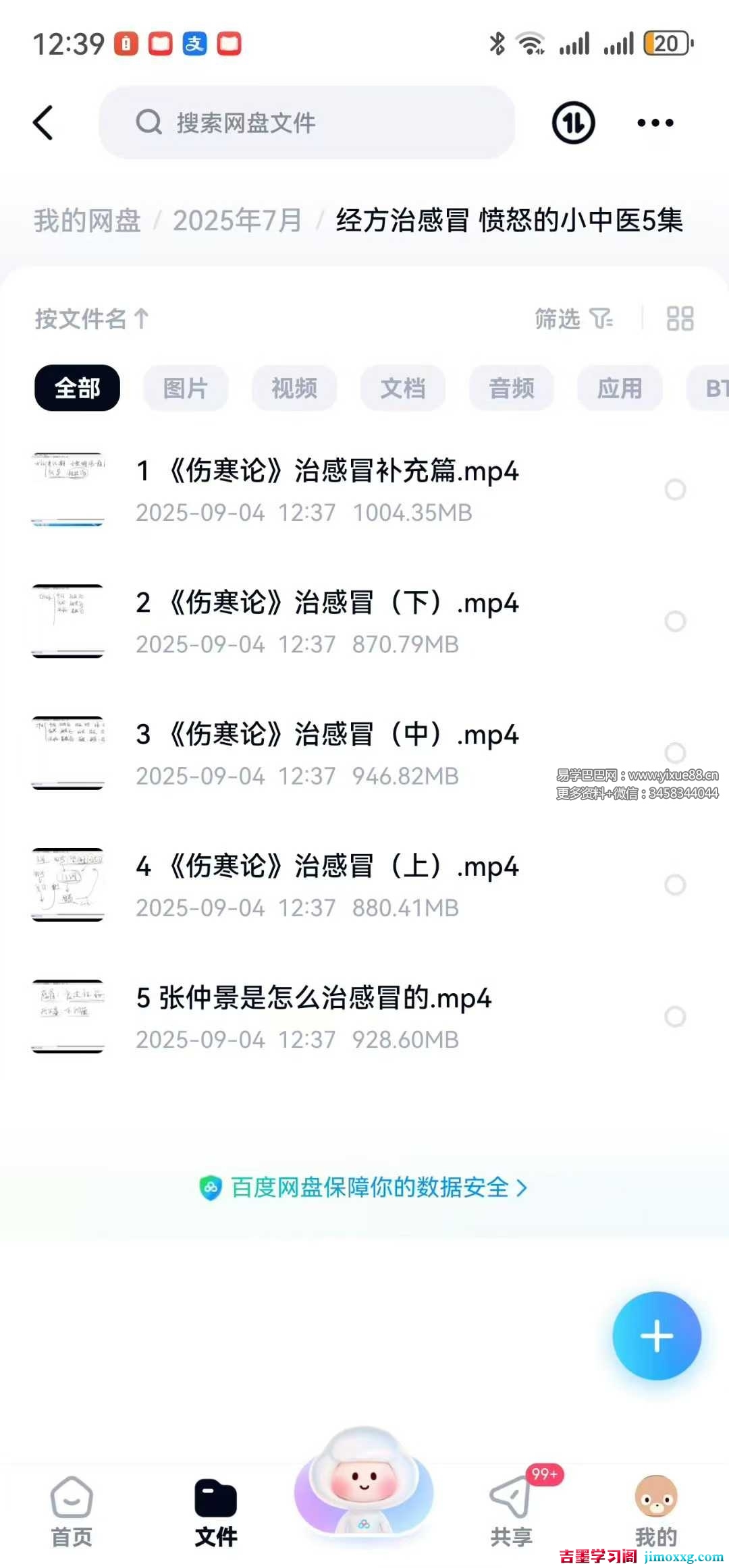Select the 视频 filter chip
Screen dimensions: 729x1568
click(x=294, y=388)
